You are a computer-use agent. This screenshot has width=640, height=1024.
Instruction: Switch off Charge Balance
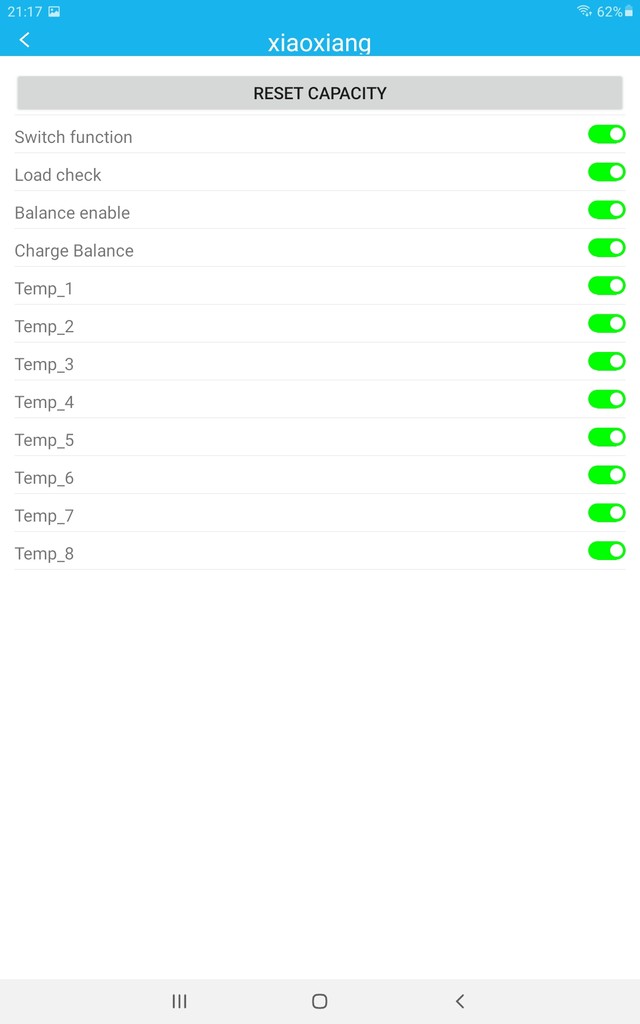[606, 248]
